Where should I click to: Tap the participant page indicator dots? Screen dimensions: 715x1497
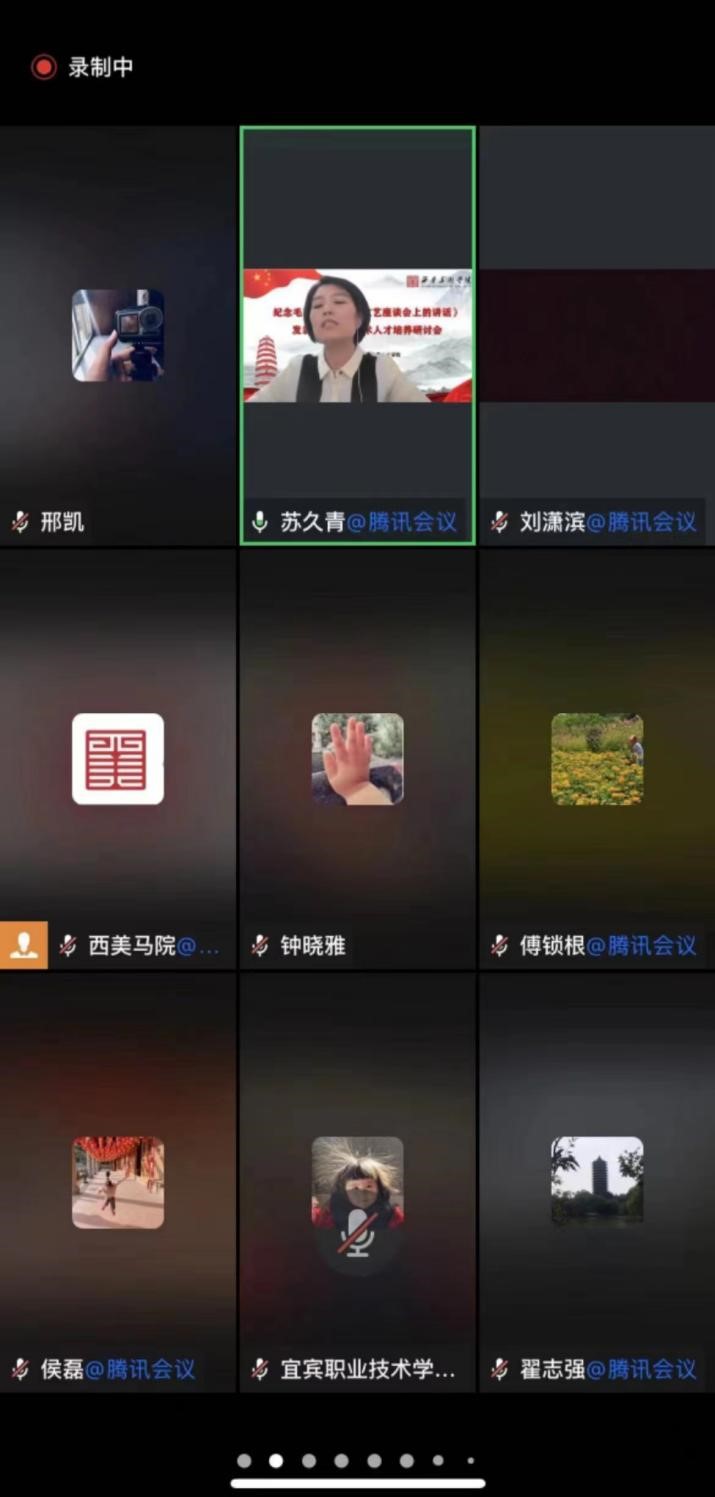coord(357,1460)
